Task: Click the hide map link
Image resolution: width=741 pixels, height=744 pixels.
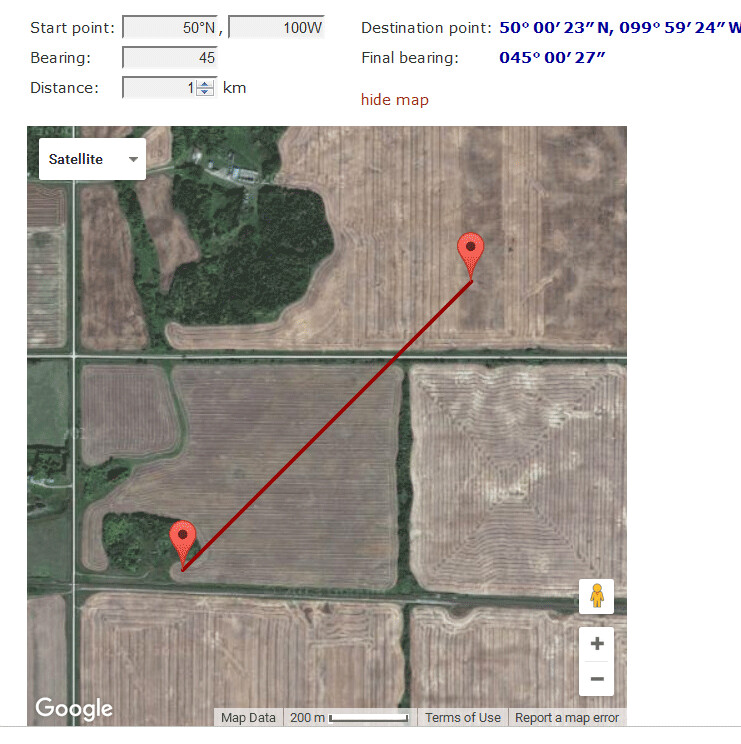Action: tap(394, 99)
